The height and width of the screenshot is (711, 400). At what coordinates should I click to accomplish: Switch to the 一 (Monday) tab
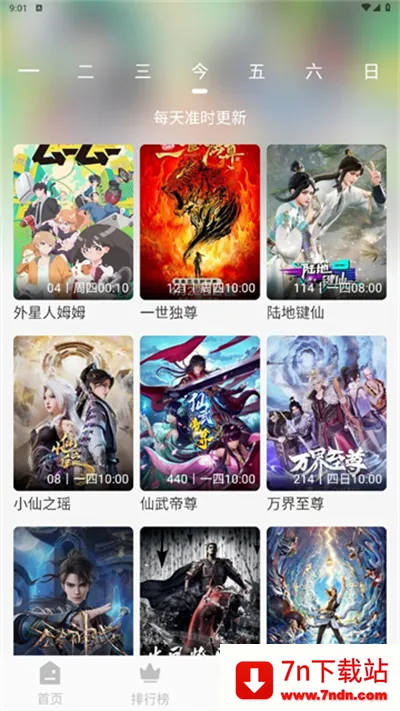click(x=29, y=71)
